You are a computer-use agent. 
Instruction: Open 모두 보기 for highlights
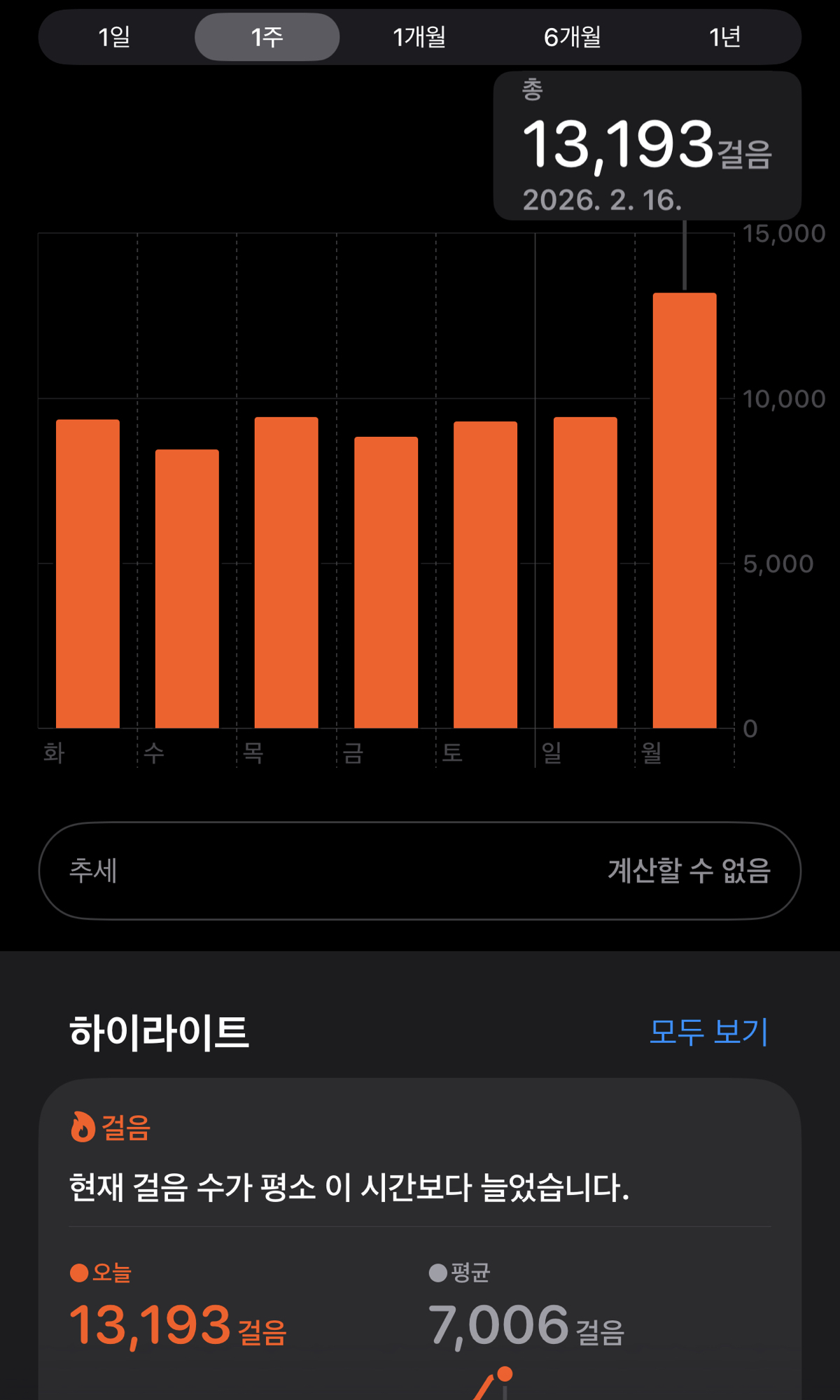tap(708, 1032)
